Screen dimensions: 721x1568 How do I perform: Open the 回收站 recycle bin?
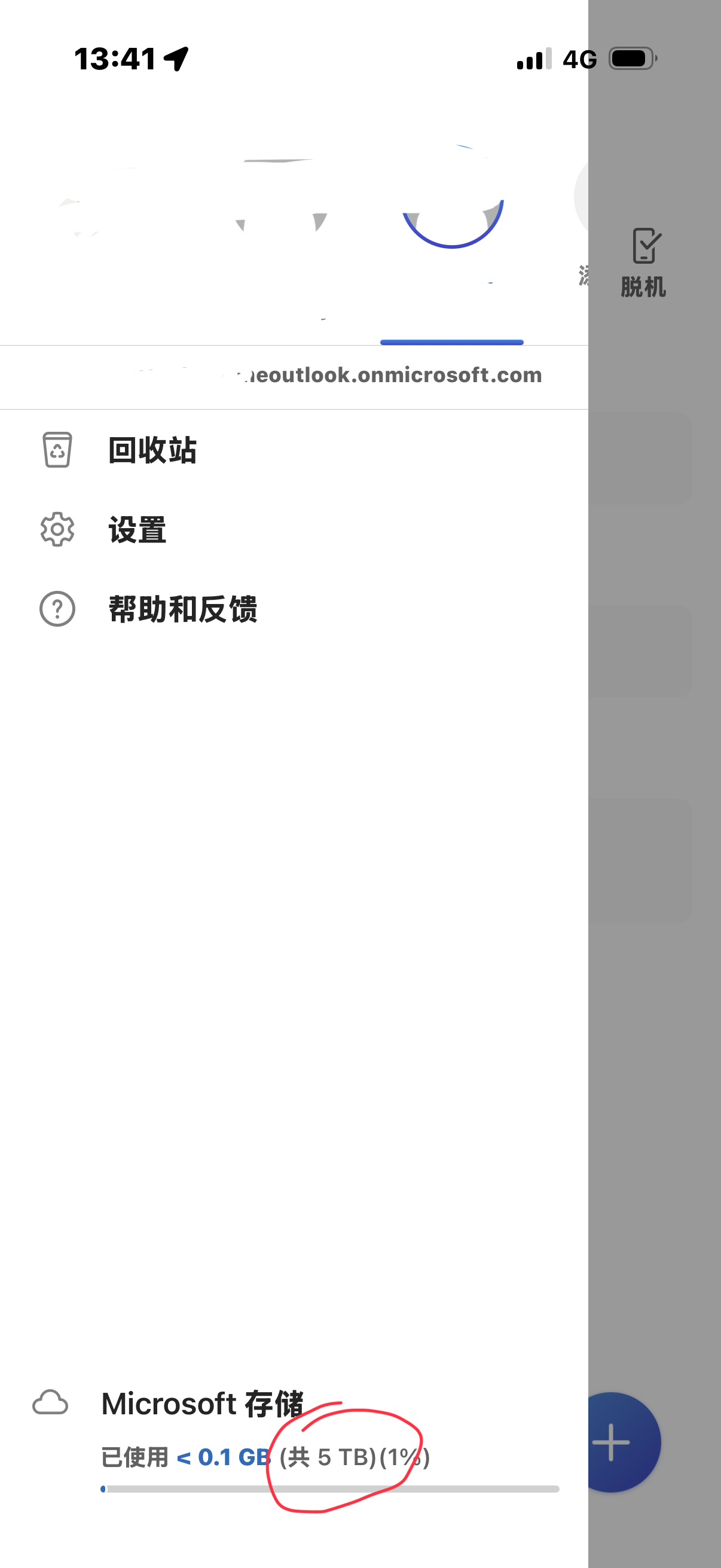coord(152,450)
